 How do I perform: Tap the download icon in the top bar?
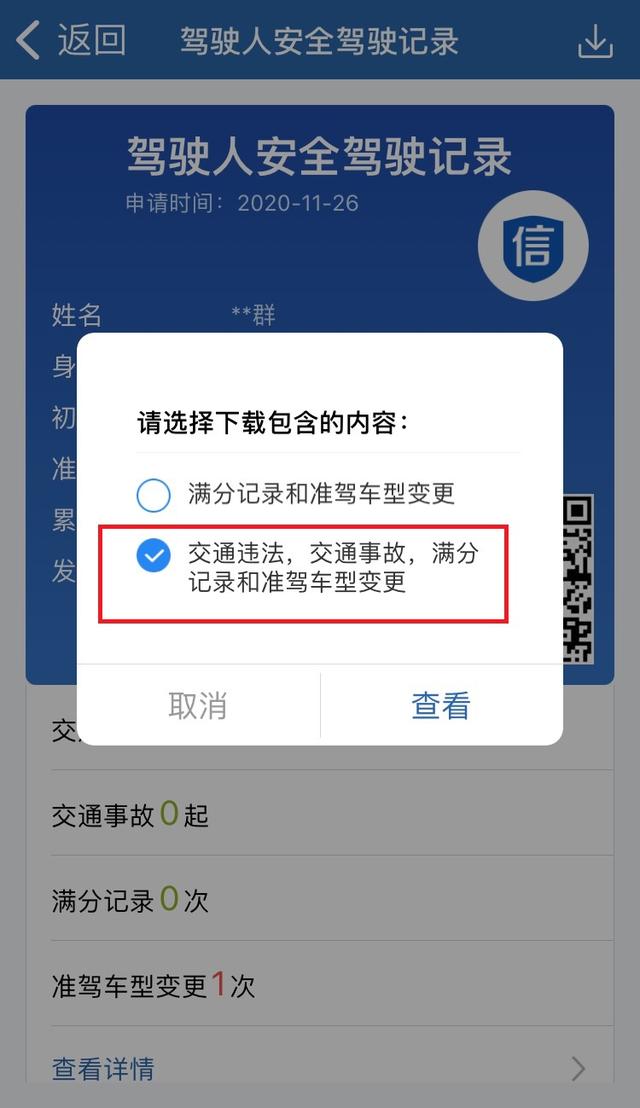point(595,41)
